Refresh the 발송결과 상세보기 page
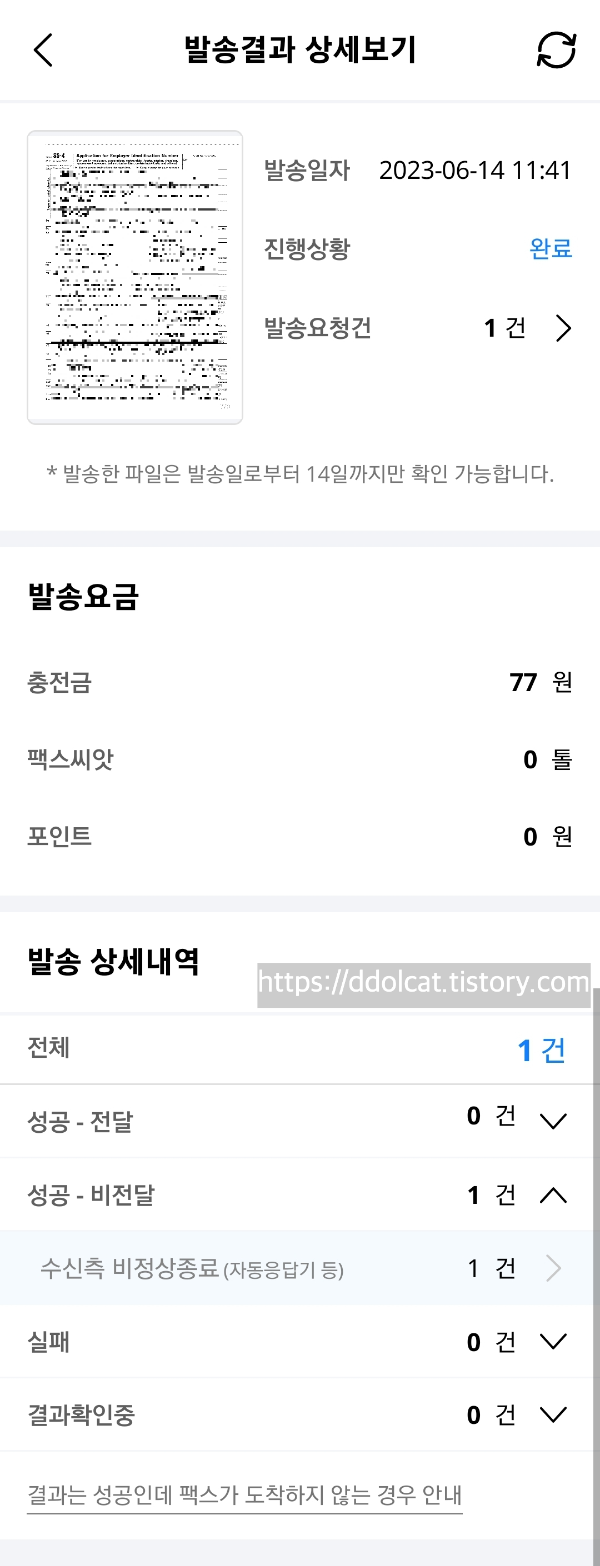The image size is (600, 1566). pos(556,50)
